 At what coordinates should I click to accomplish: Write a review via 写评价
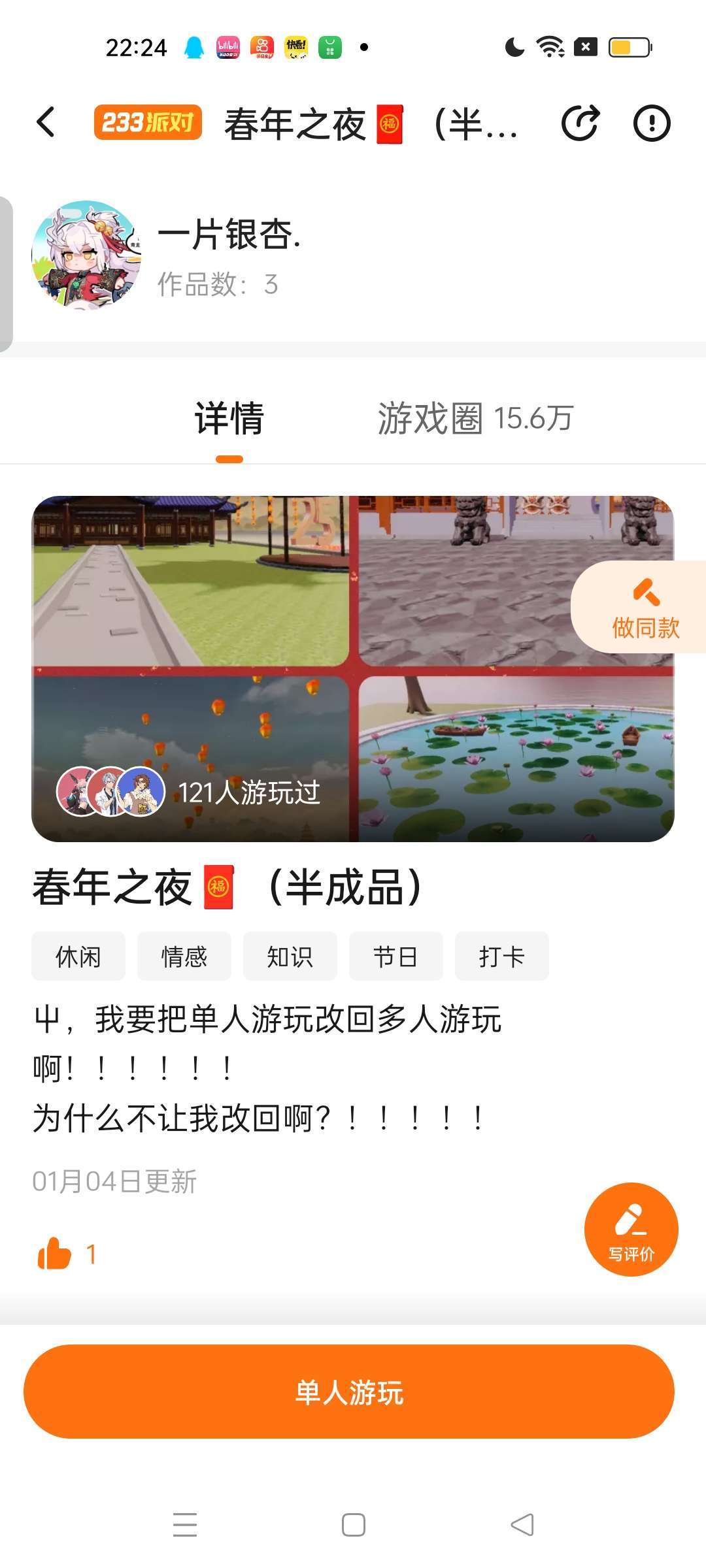click(631, 1230)
